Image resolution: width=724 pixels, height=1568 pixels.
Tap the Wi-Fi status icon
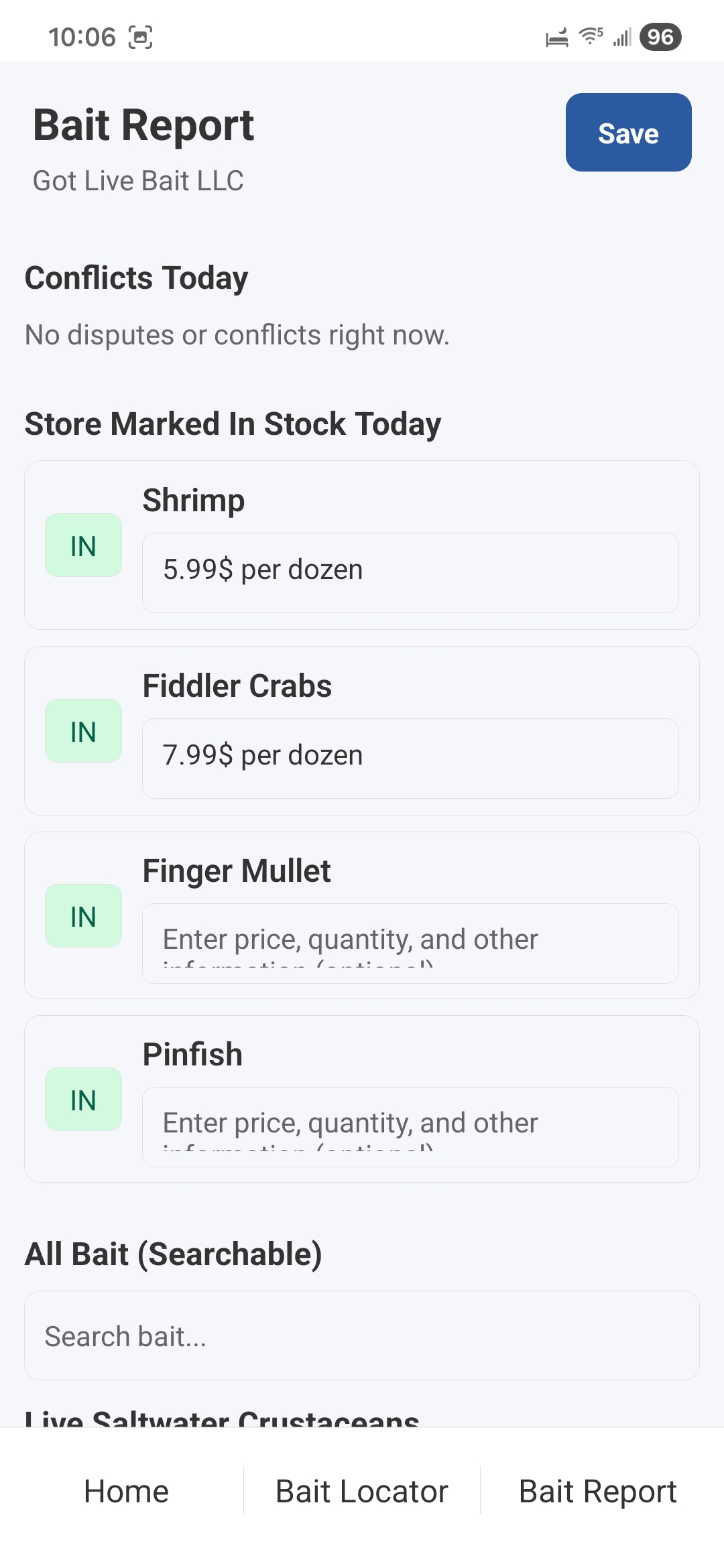(589, 37)
